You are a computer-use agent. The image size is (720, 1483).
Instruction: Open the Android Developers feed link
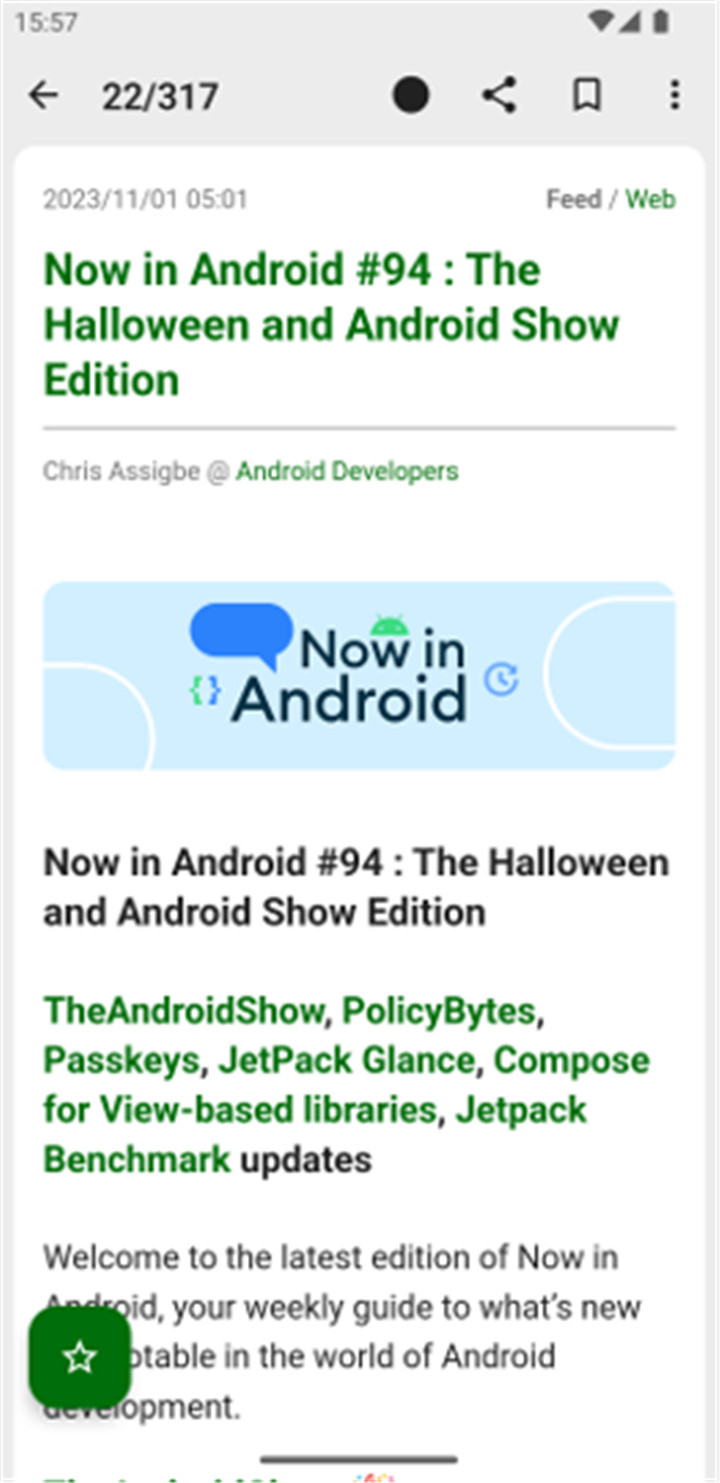347,471
